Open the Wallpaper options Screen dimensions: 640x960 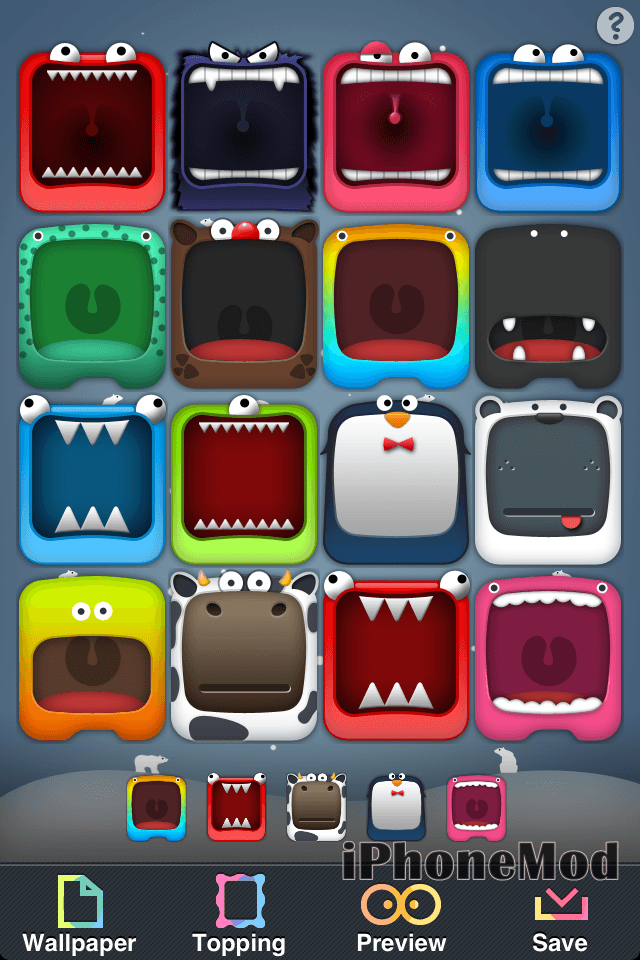79,914
